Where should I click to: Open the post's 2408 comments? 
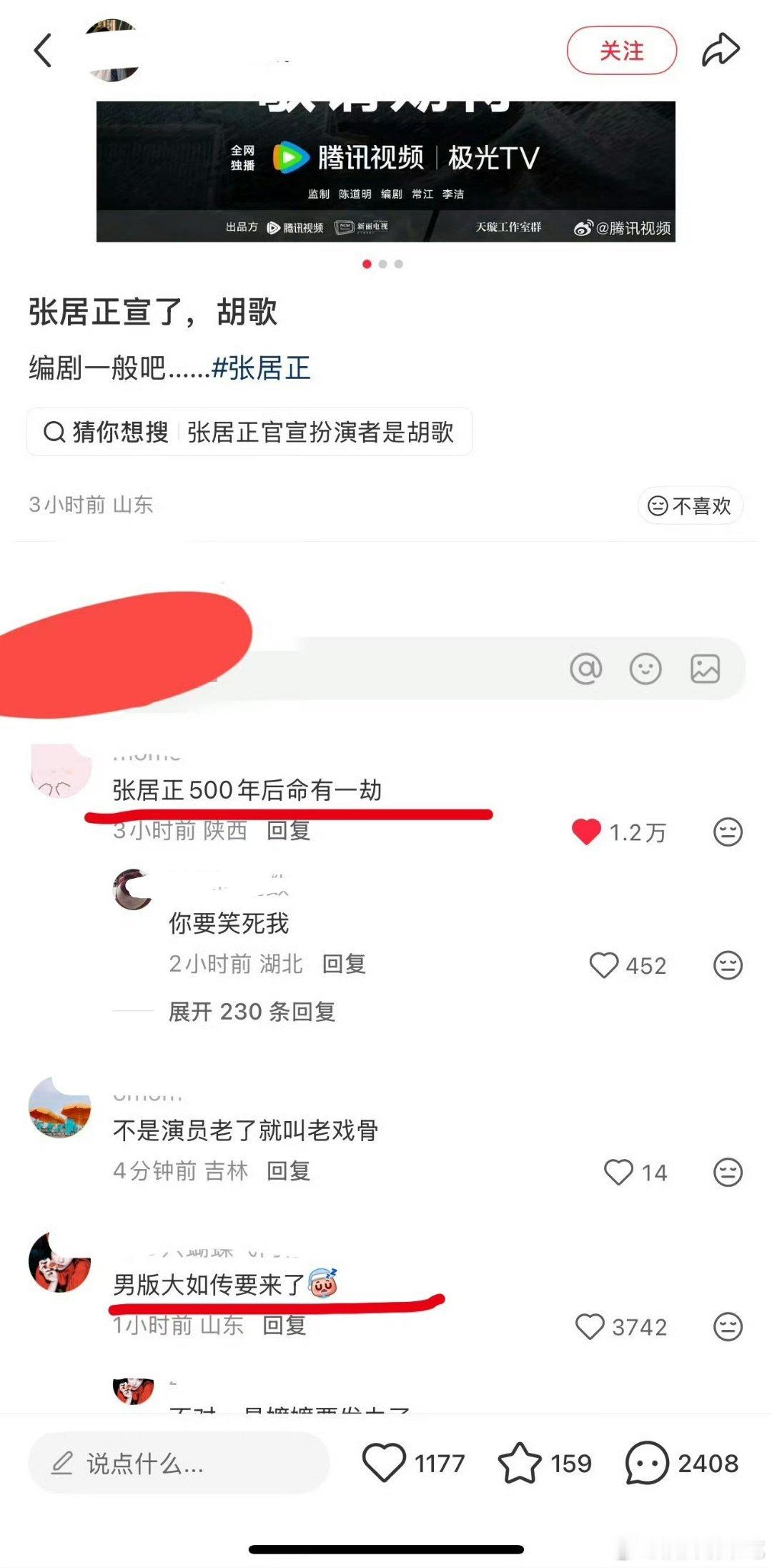(x=648, y=1463)
